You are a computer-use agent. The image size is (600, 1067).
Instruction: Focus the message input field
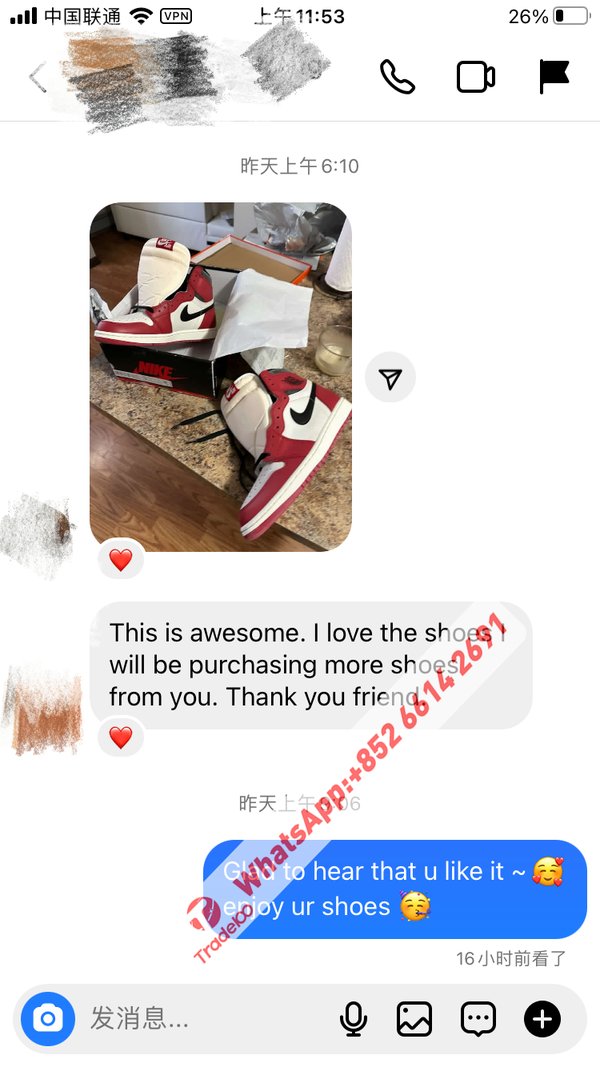(200, 1019)
